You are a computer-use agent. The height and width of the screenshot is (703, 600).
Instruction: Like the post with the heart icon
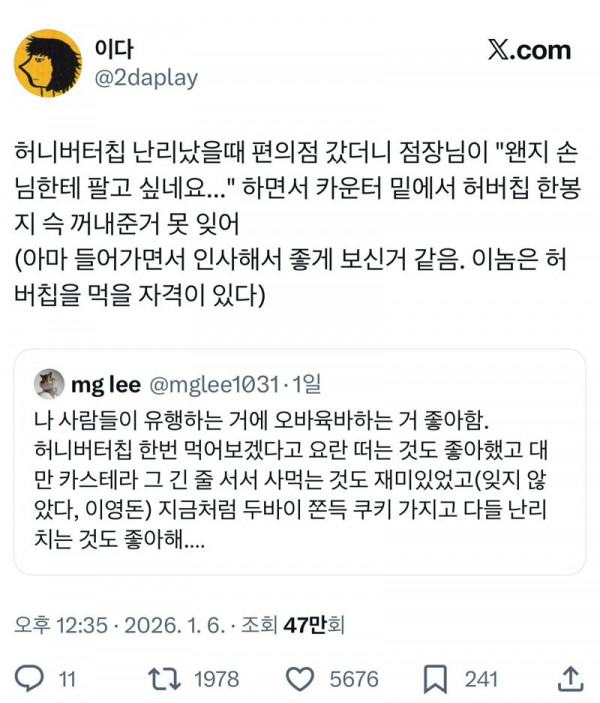300,679
